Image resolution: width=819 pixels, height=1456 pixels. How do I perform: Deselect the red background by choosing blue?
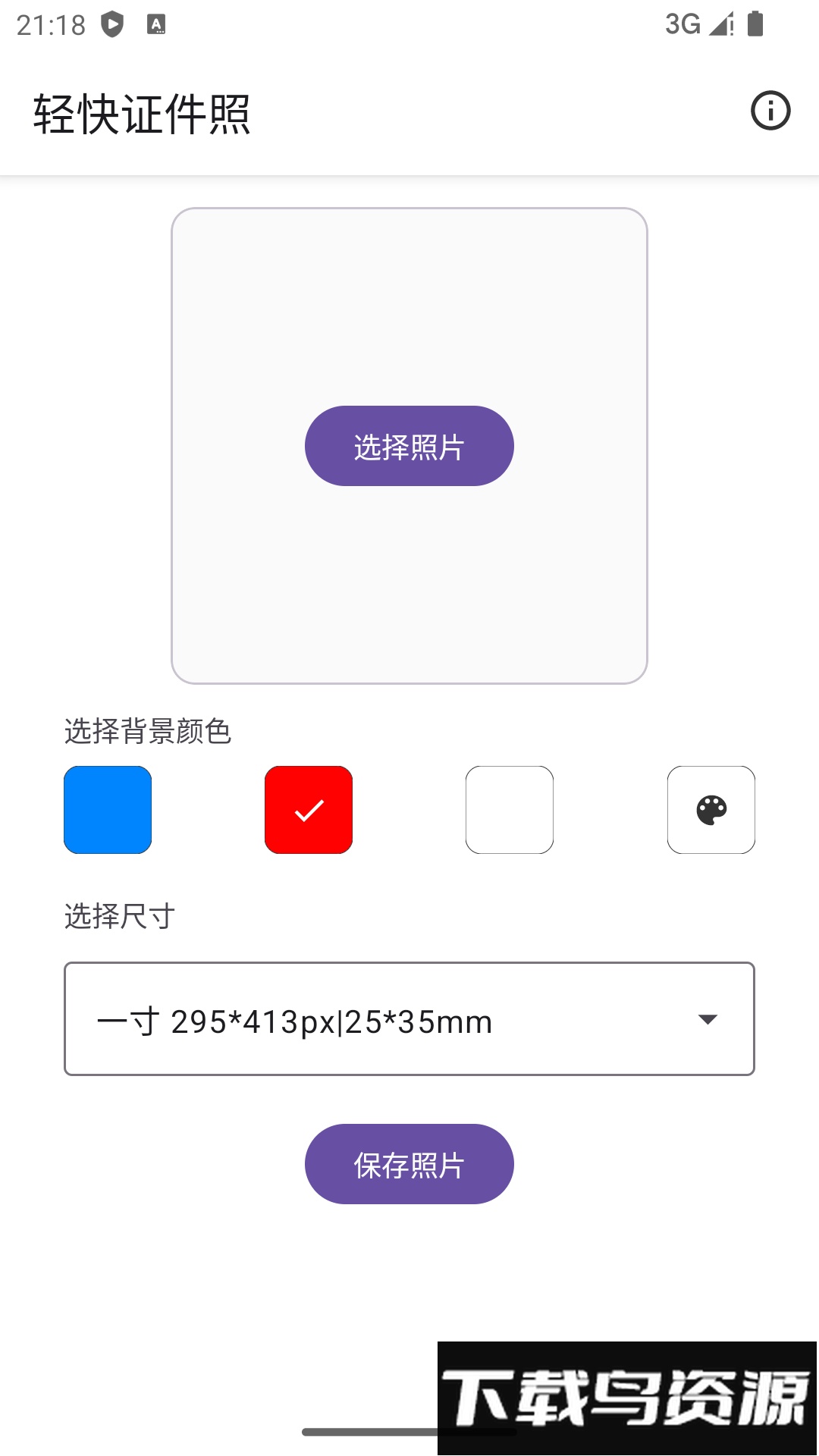(107, 809)
